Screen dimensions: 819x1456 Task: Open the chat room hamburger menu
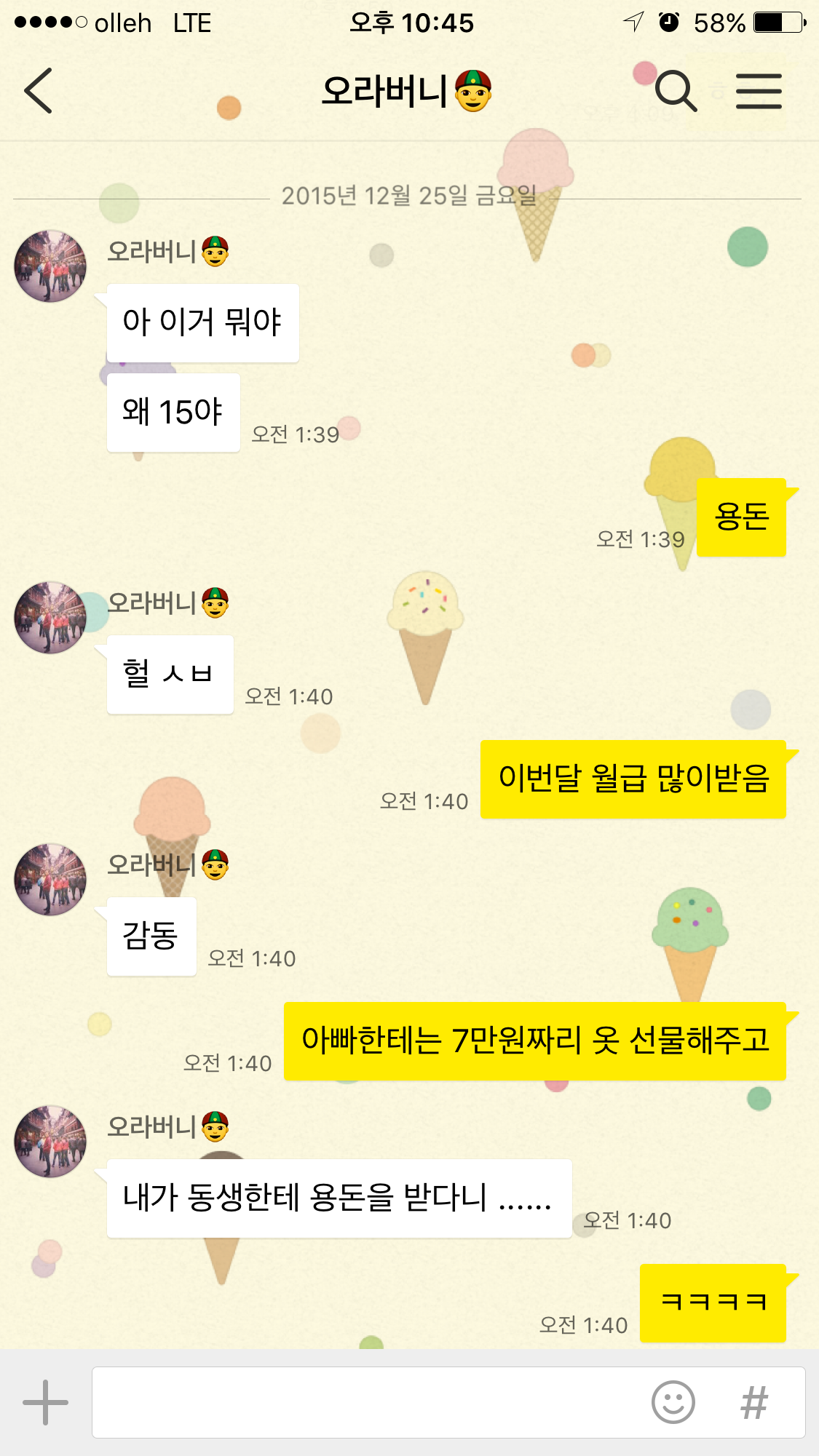[759, 91]
